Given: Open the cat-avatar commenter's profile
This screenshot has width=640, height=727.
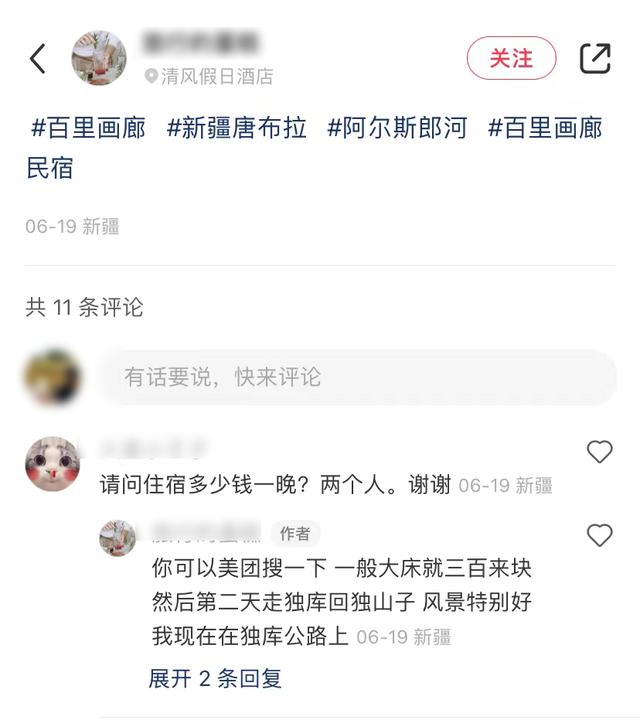Looking at the screenshot, I should [x=52, y=464].
